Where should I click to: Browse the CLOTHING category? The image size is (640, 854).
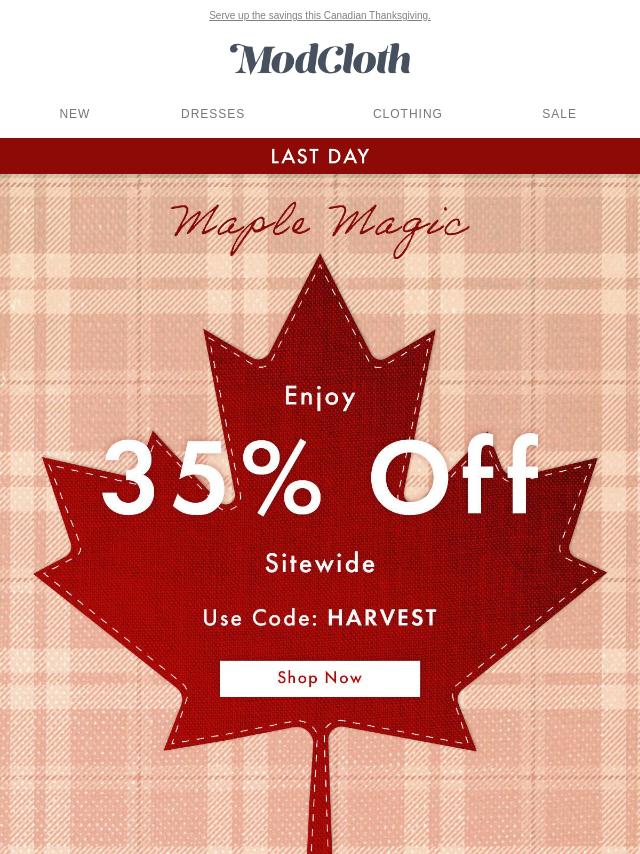pos(407,114)
